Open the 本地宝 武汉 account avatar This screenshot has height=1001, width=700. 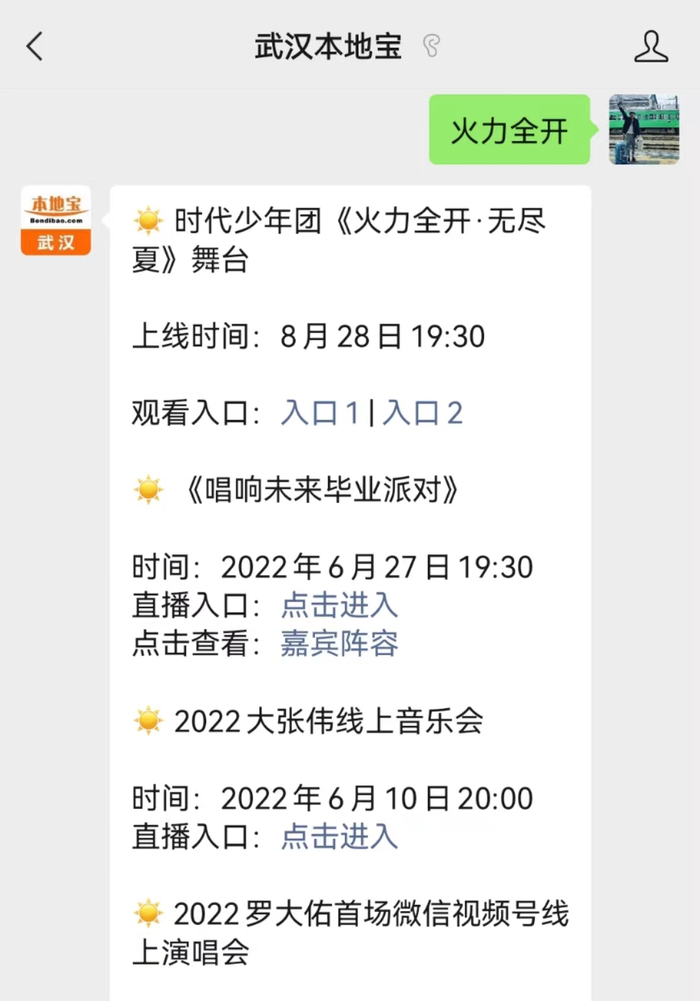tap(56, 221)
